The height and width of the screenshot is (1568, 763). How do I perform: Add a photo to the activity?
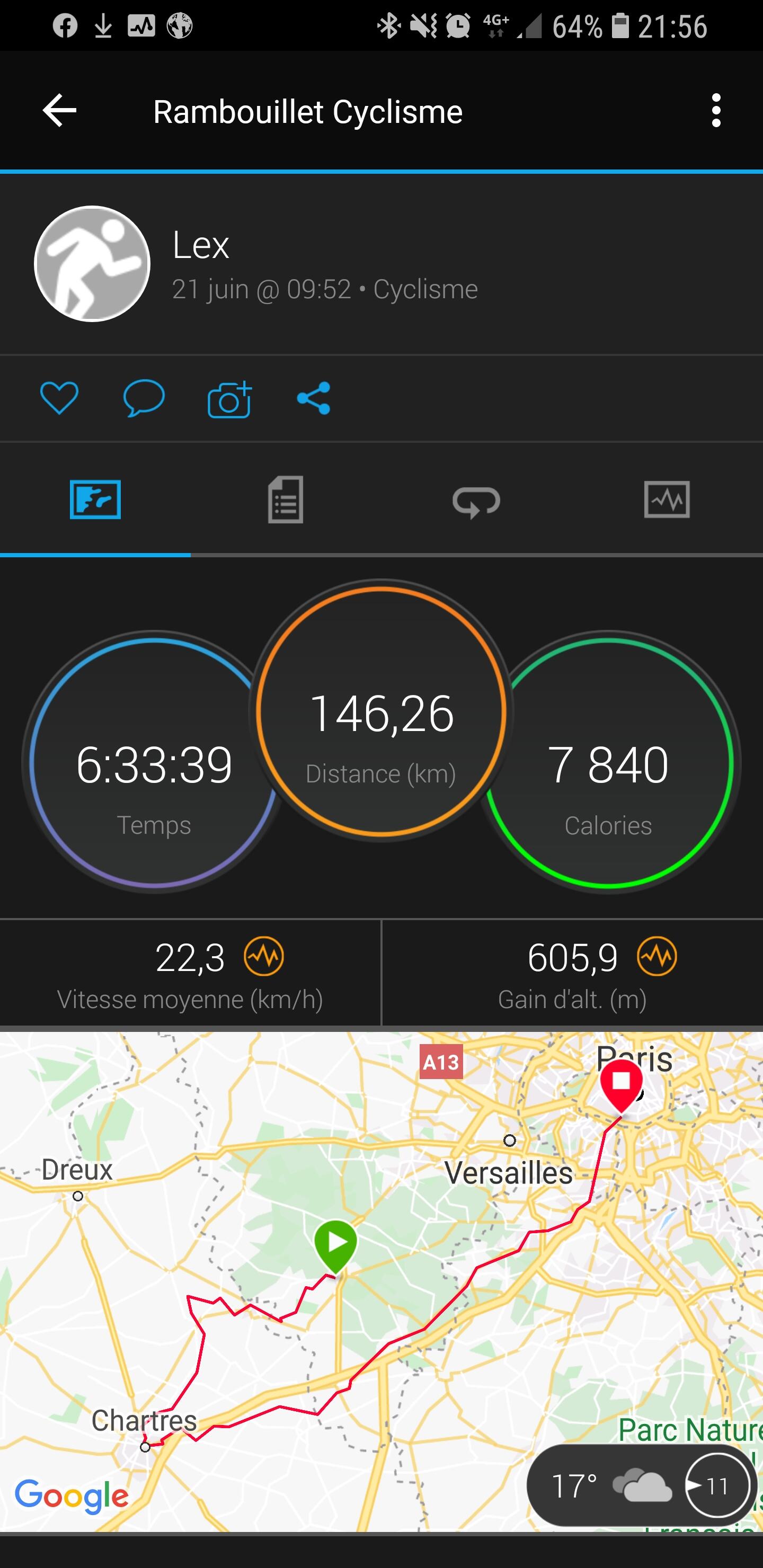(229, 399)
